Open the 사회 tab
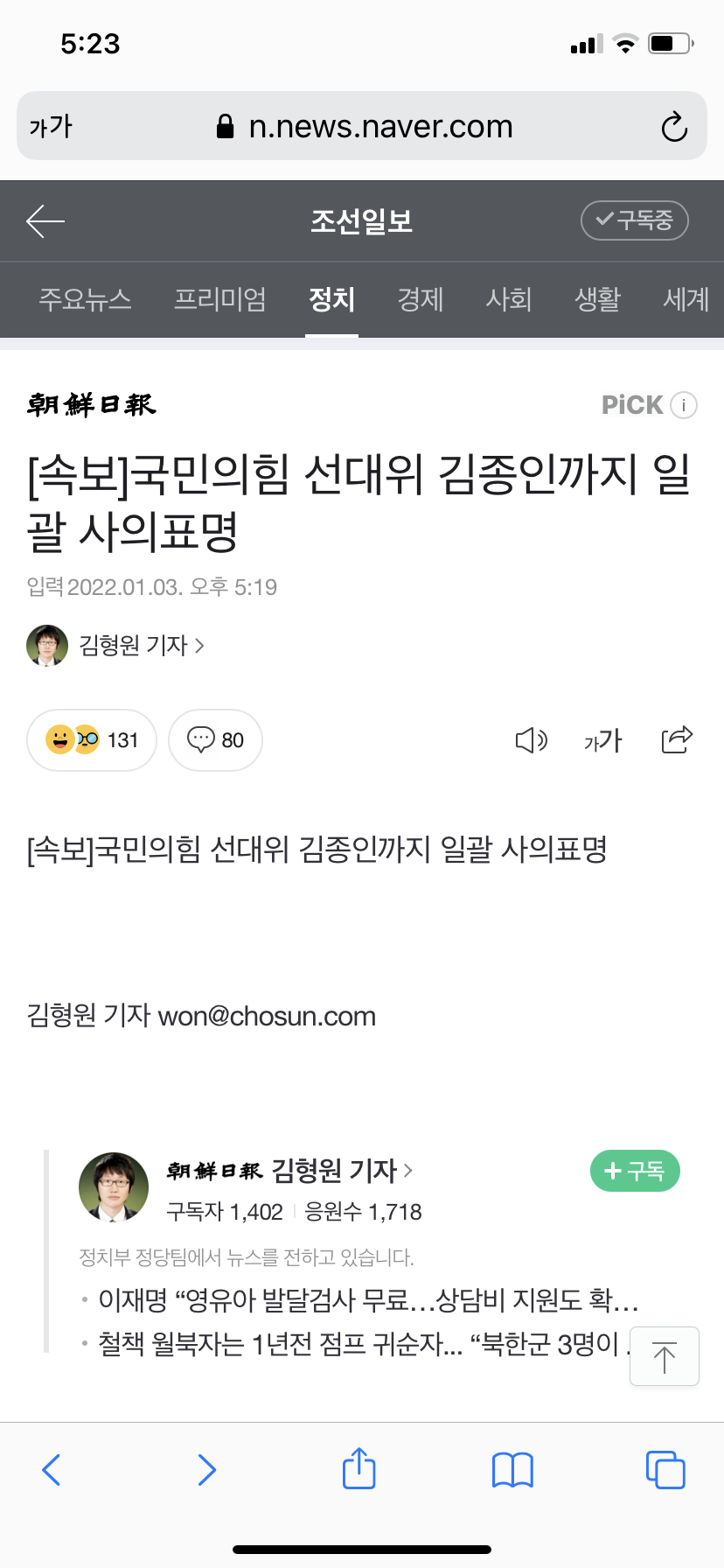Screen dimensions: 724x1568 [509, 299]
